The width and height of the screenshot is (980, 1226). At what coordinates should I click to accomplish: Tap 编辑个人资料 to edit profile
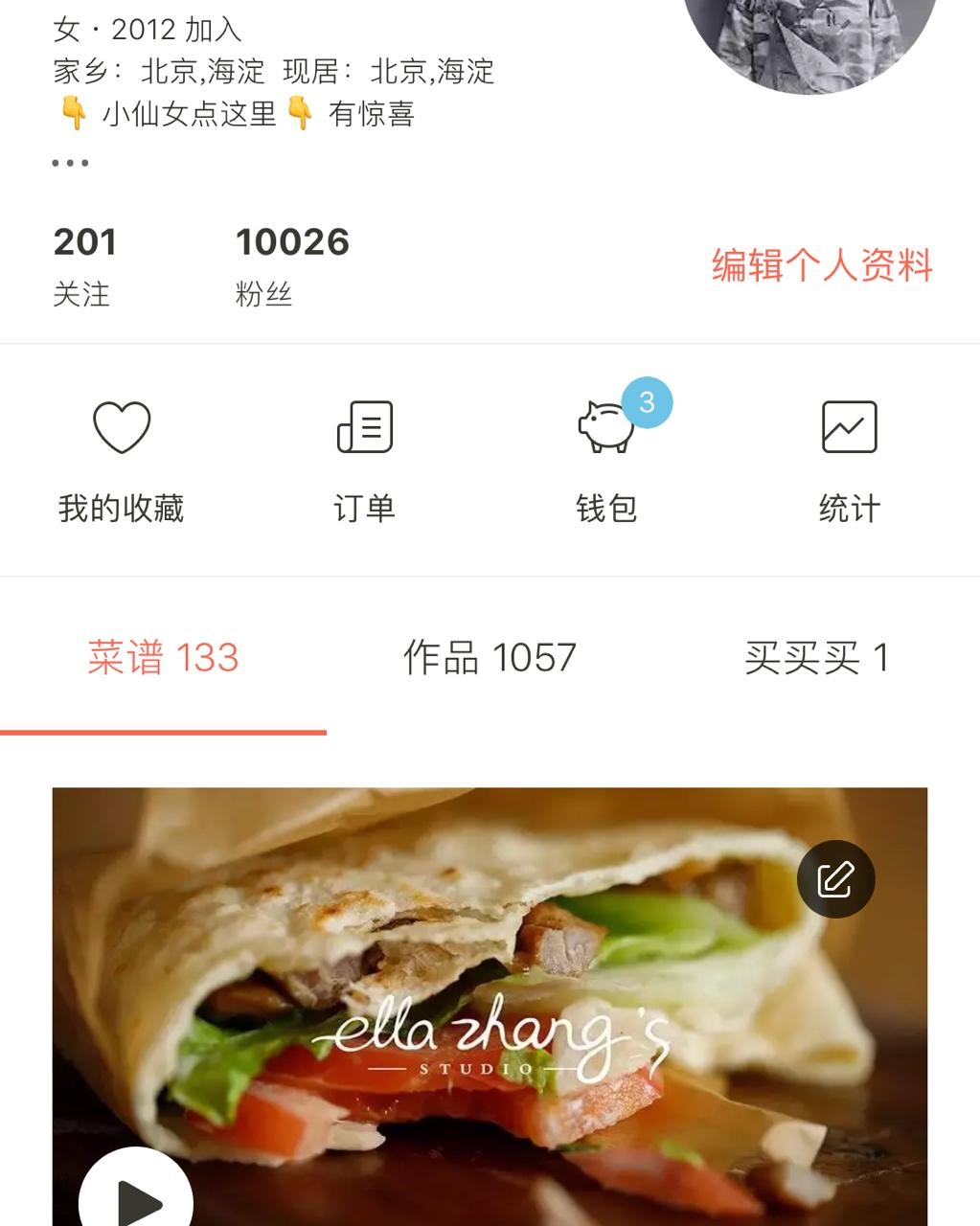tap(821, 265)
